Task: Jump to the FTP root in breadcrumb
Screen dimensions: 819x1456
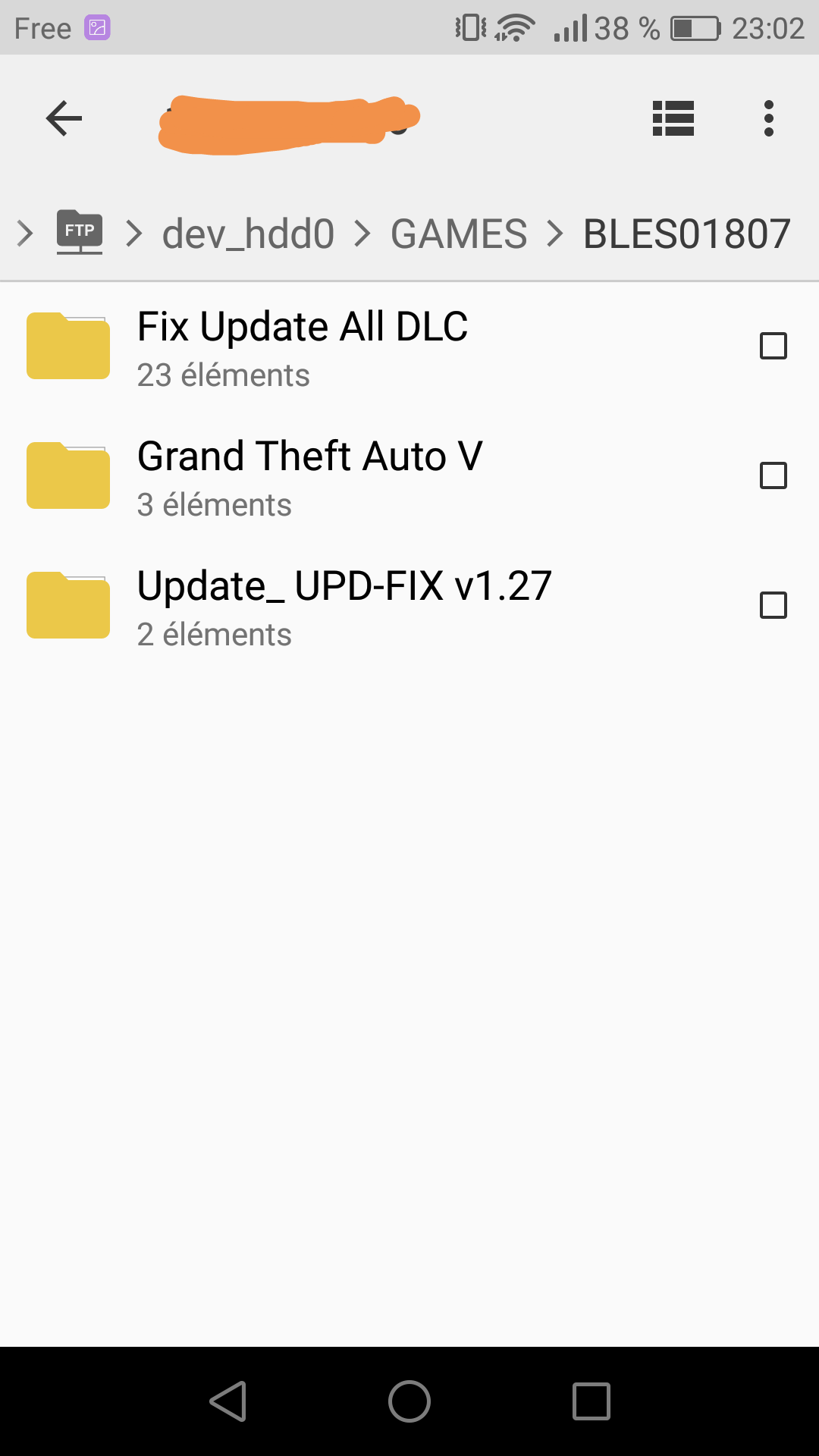Action: click(x=80, y=232)
